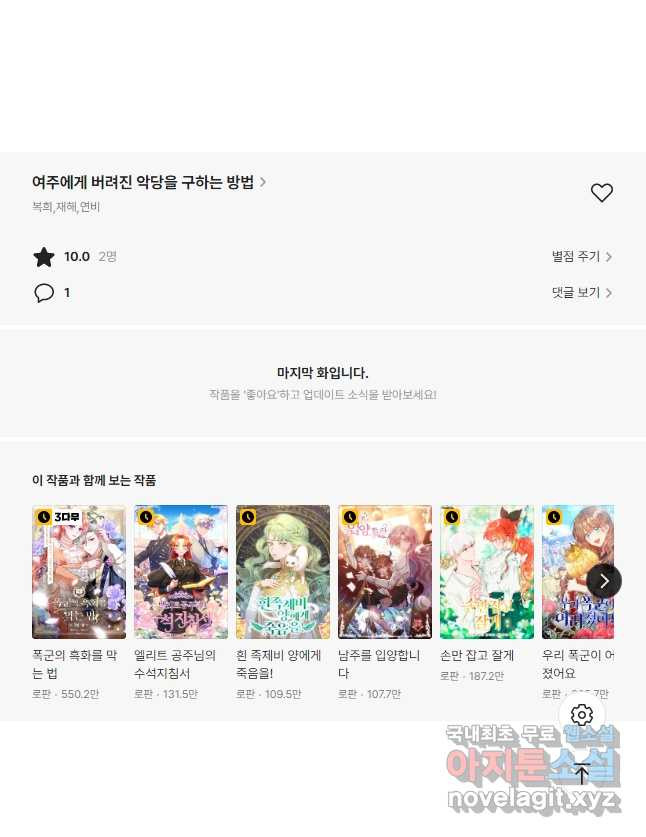Viewport: 646px width, 837px height.
Task: Show next recommended works with the arrow
Action: coord(604,581)
